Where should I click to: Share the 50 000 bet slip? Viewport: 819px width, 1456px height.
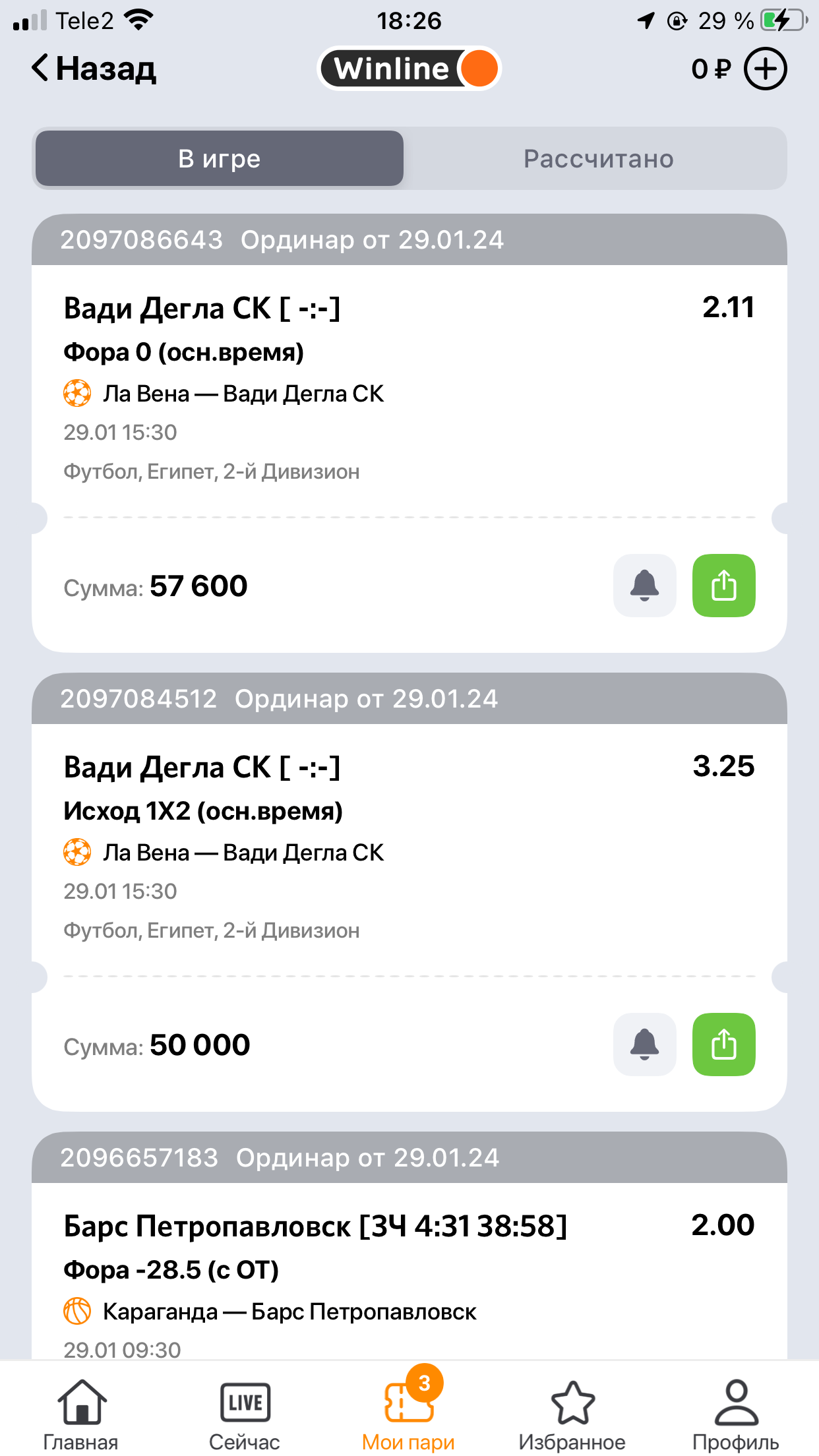(x=723, y=1045)
